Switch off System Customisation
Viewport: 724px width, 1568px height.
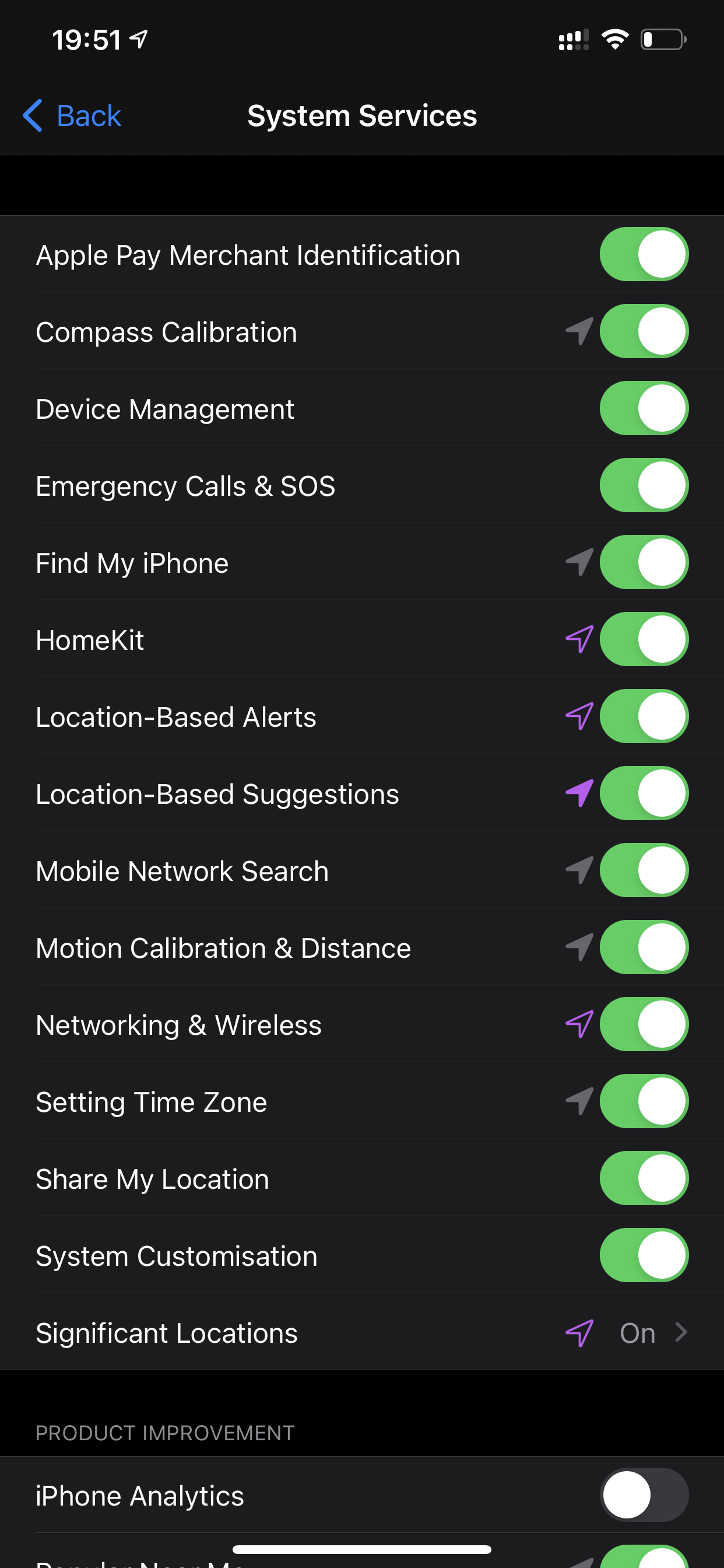(644, 1255)
